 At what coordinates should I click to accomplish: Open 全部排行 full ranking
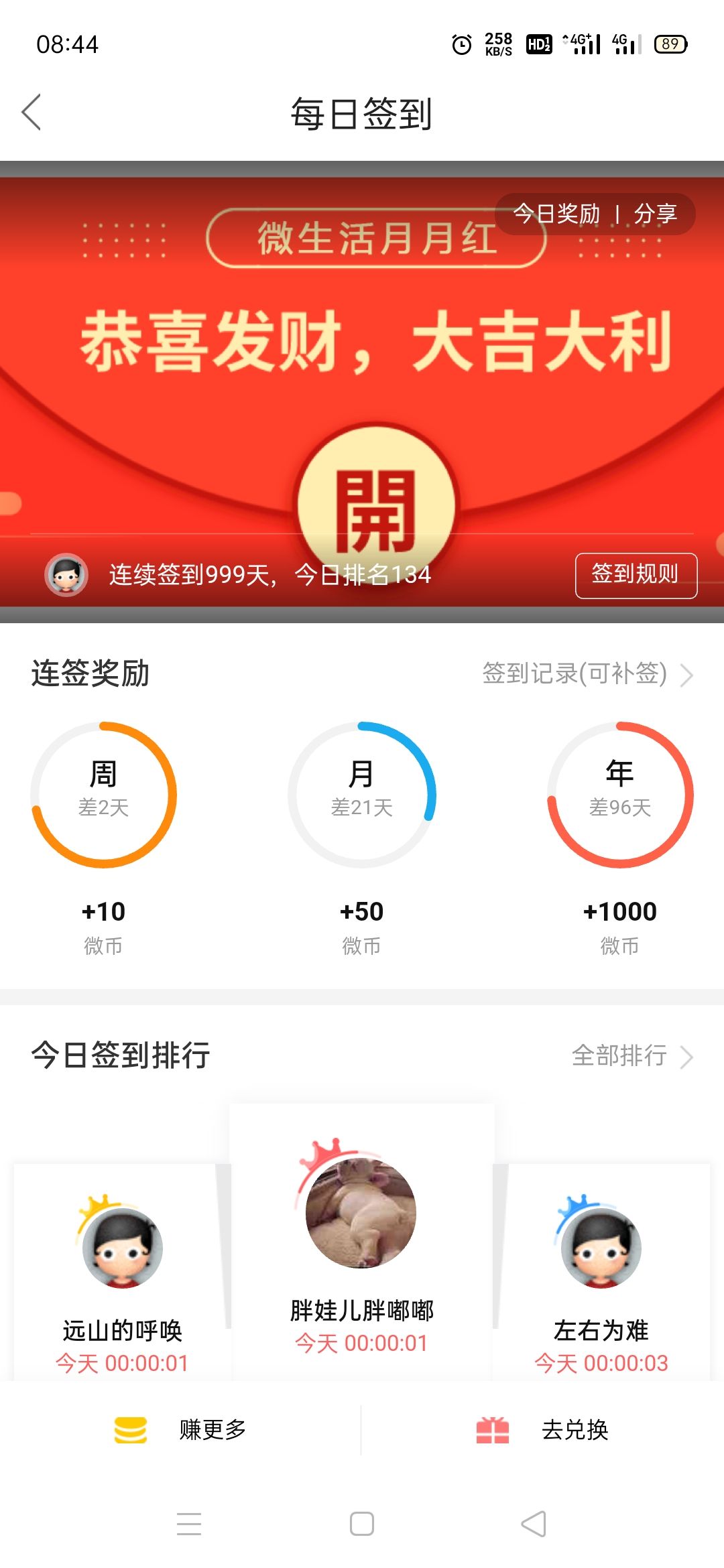coord(630,1056)
